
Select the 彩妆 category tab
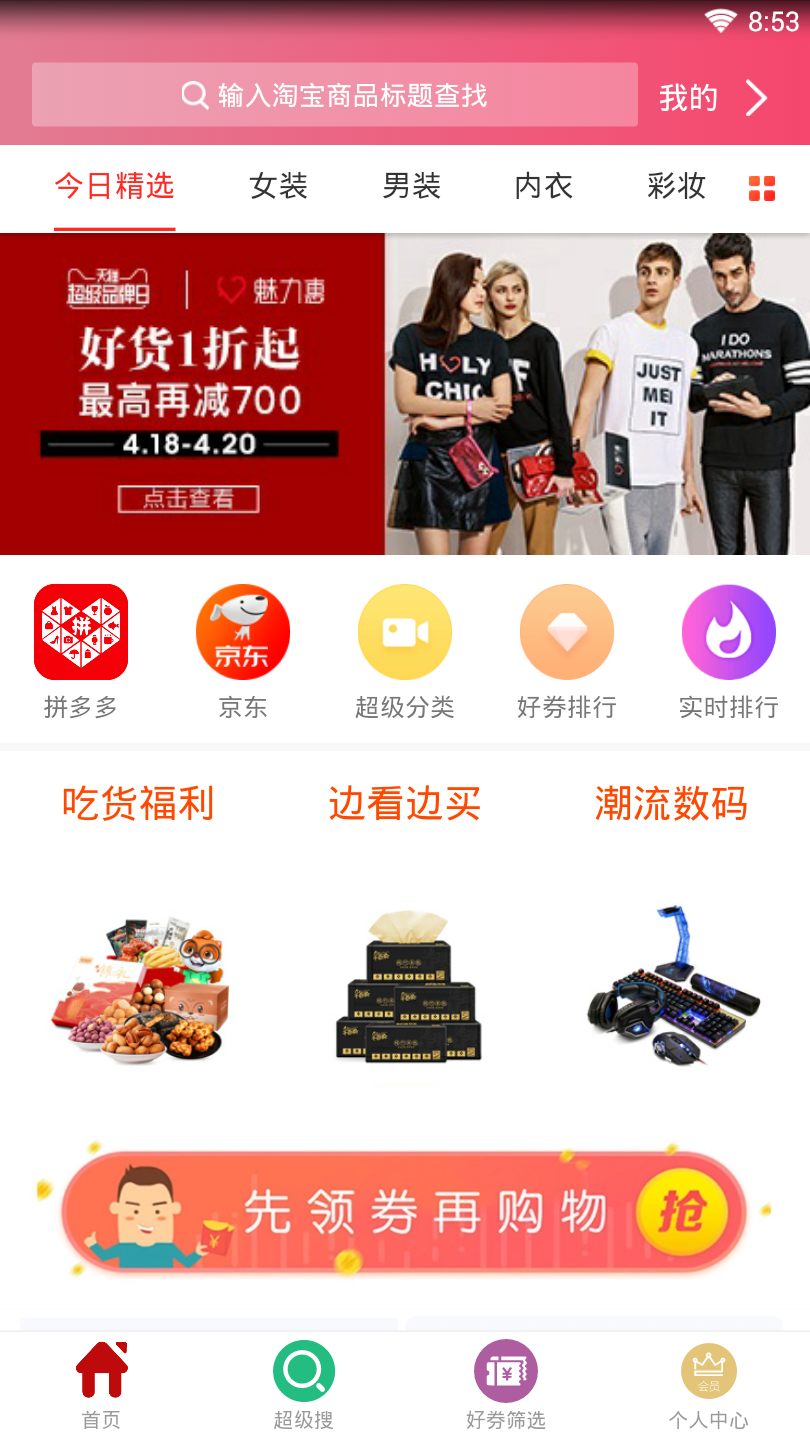676,186
